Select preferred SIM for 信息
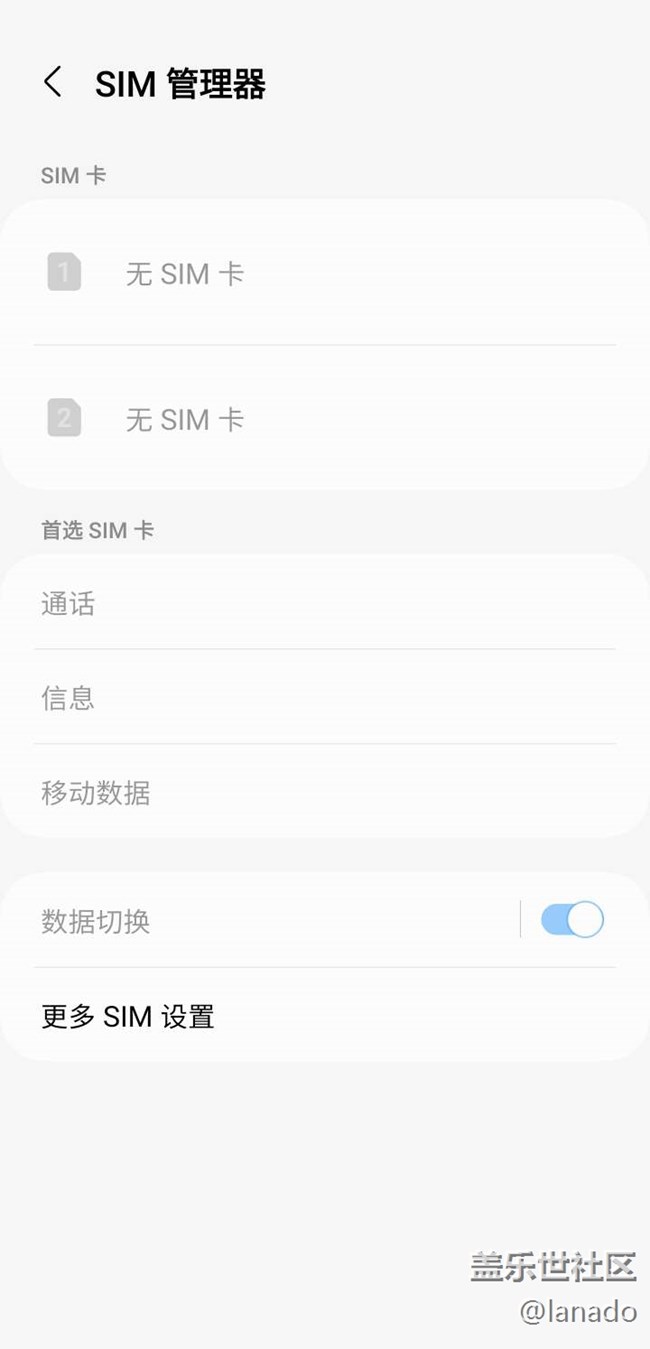Image resolution: width=650 pixels, height=1349 pixels. (x=325, y=697)
